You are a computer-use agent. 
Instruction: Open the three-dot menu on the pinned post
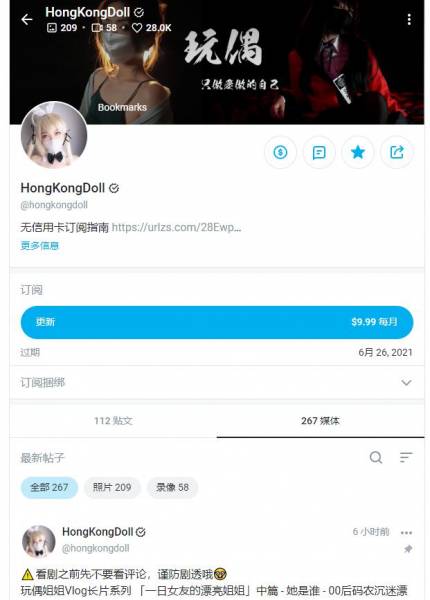[406, 533]
